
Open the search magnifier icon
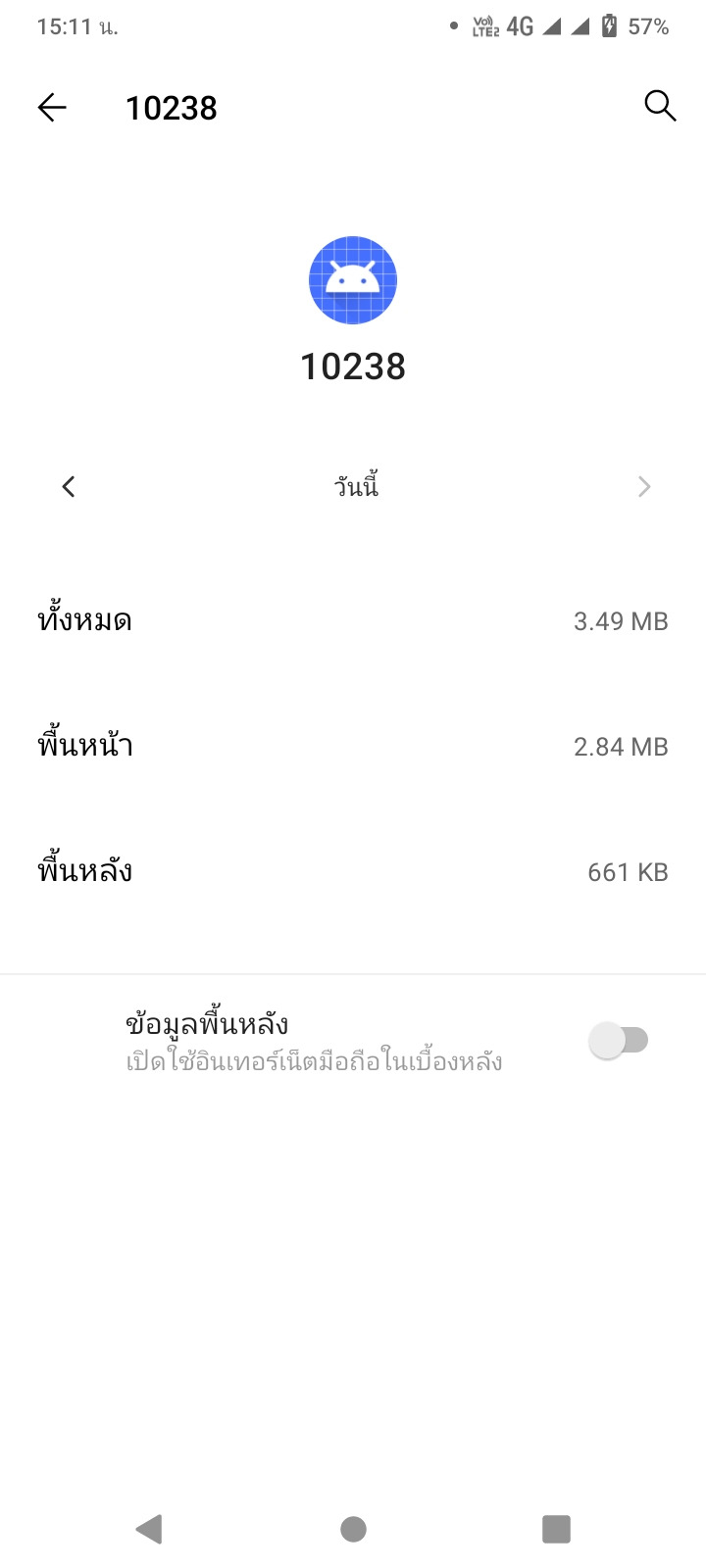[x=660, y=105]
